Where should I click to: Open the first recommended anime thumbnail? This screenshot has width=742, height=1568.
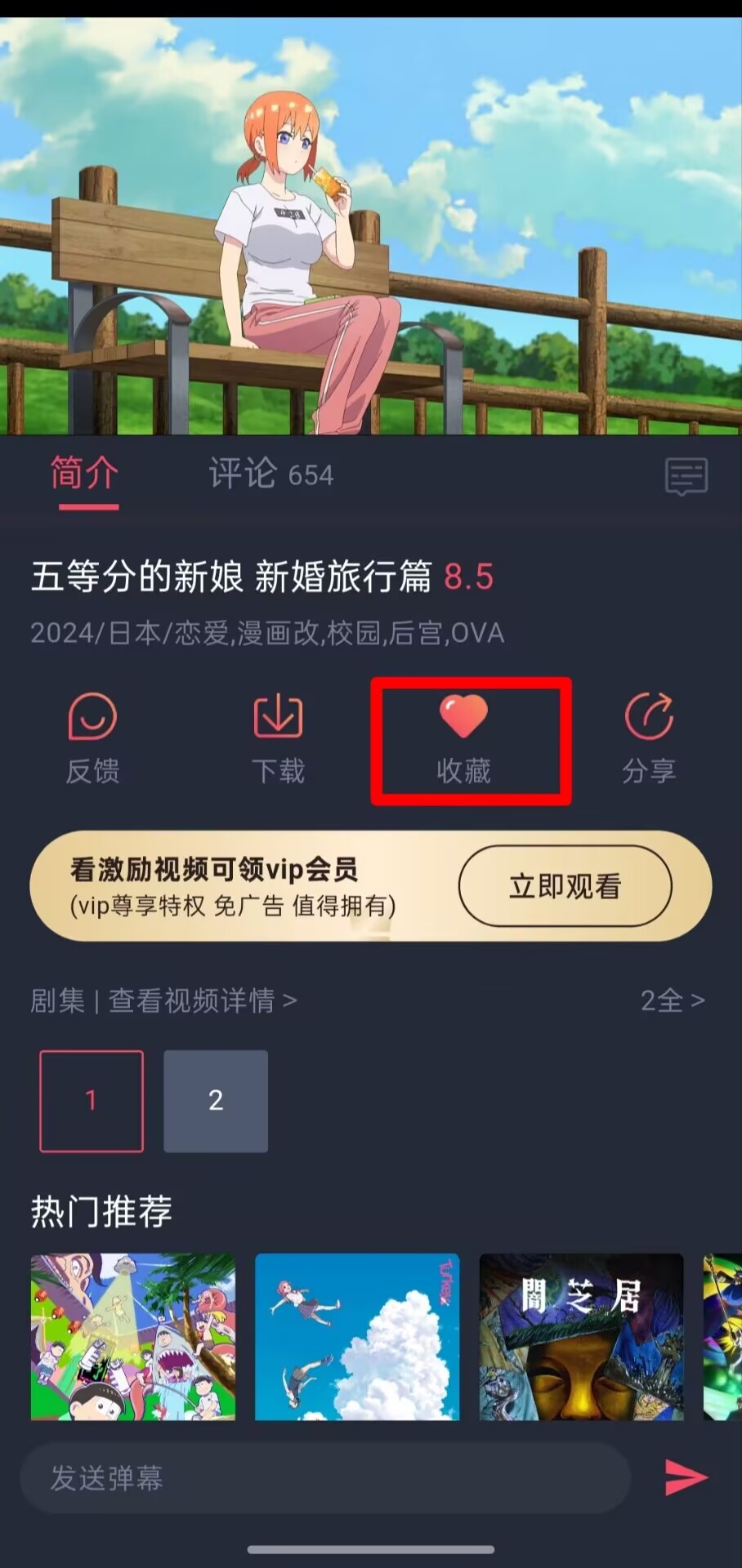pos(133,1337)
